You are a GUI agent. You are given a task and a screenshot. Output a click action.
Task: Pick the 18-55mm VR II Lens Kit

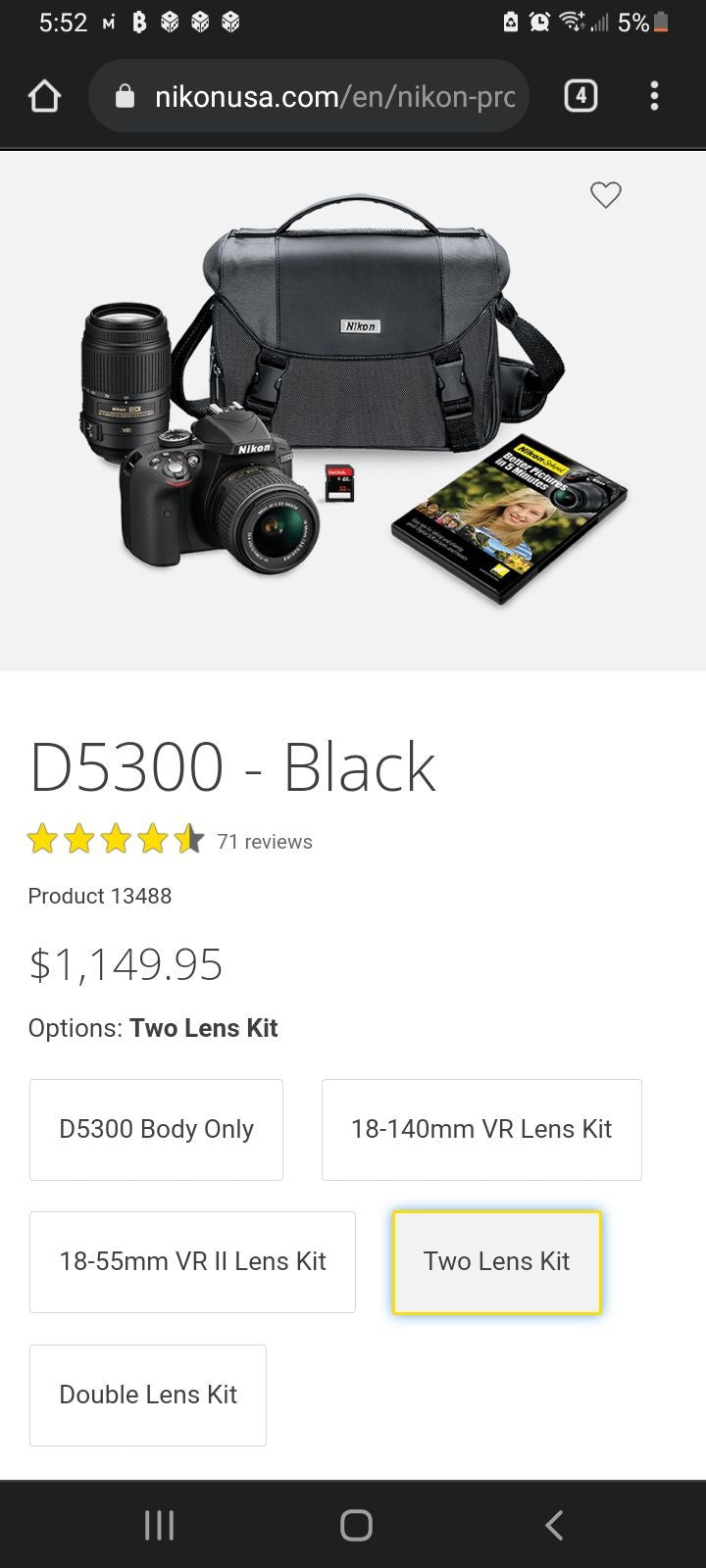[x=192, y=1262]
